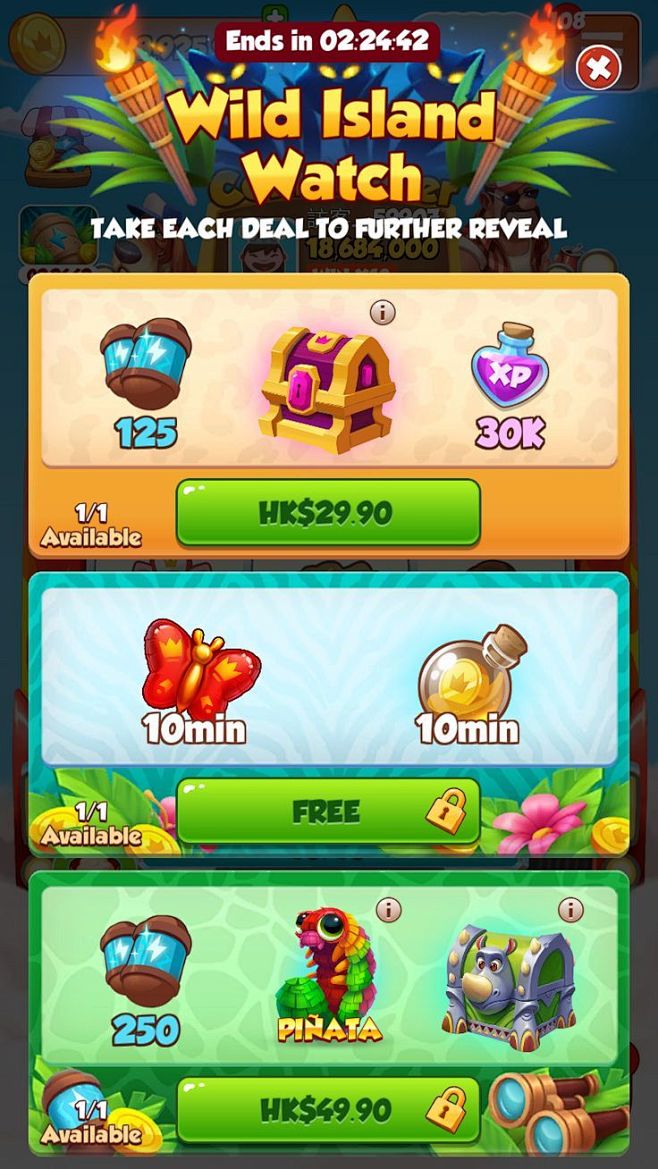Buy the HK$29.90 deal
658x1169 pixels.
click(x=328, y=513)
